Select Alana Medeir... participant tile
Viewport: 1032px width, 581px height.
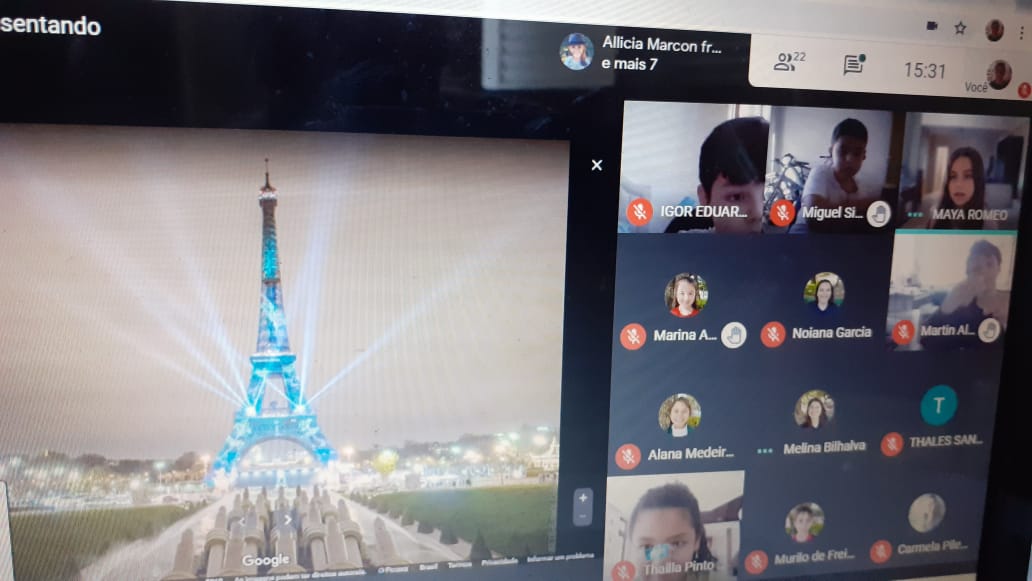click(679, 425)
